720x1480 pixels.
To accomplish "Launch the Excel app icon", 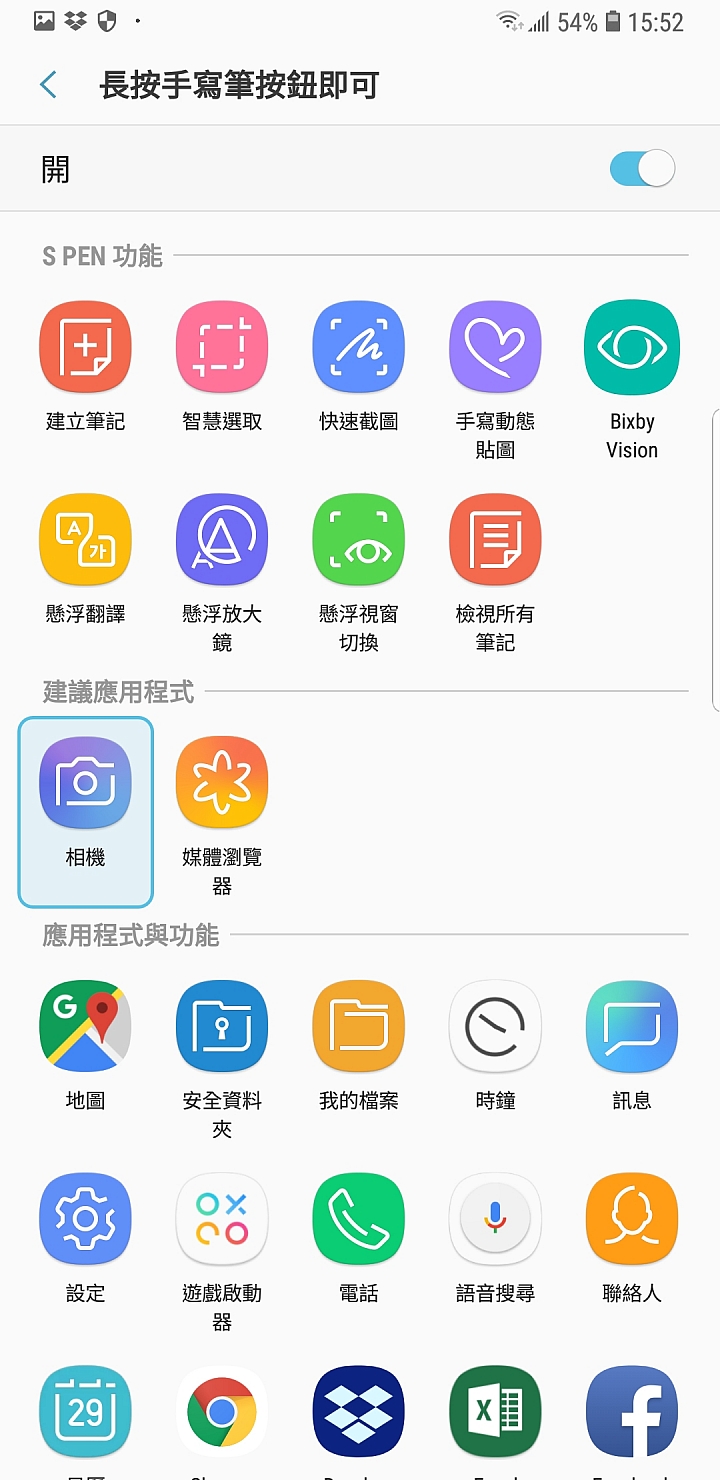I will click(495, 1410).
